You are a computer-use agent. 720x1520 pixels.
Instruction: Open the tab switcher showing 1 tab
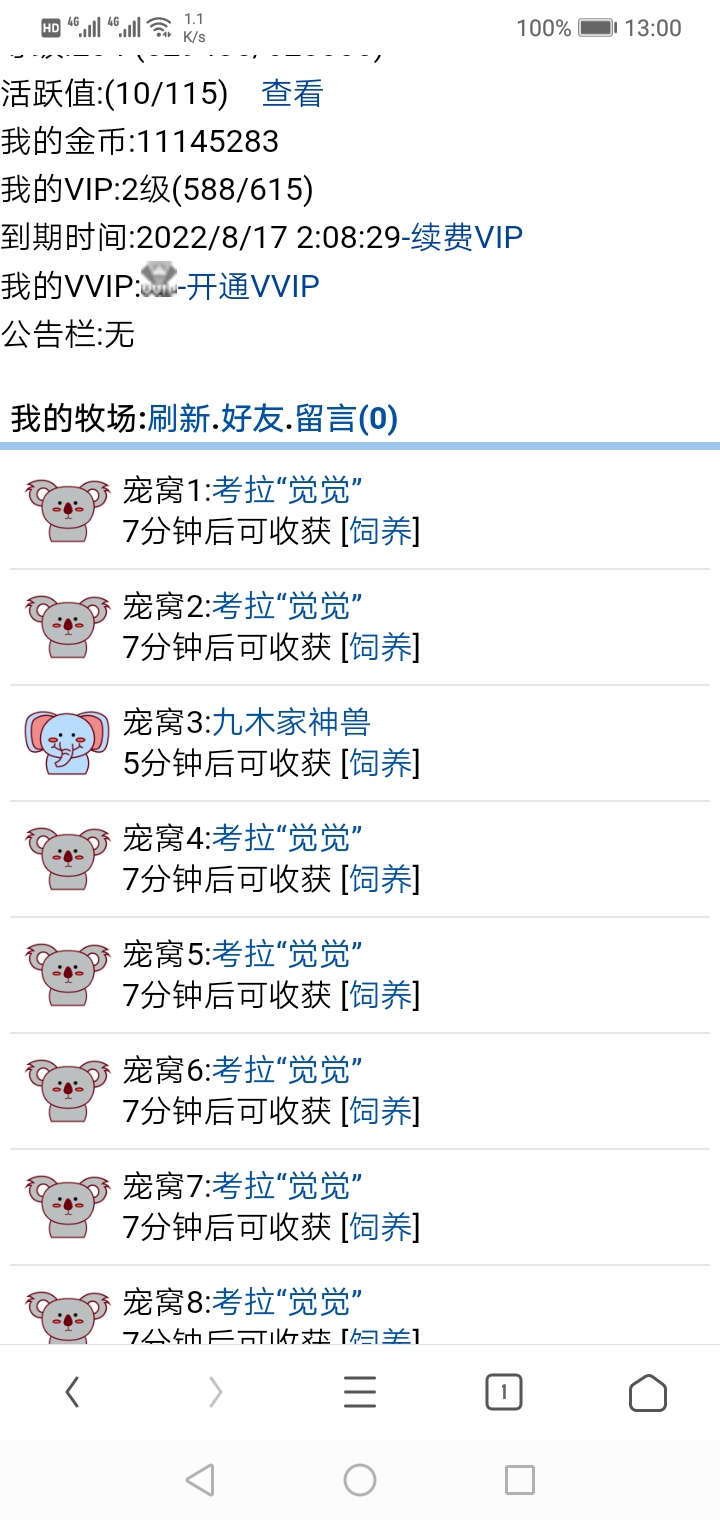click(503, 1391)
